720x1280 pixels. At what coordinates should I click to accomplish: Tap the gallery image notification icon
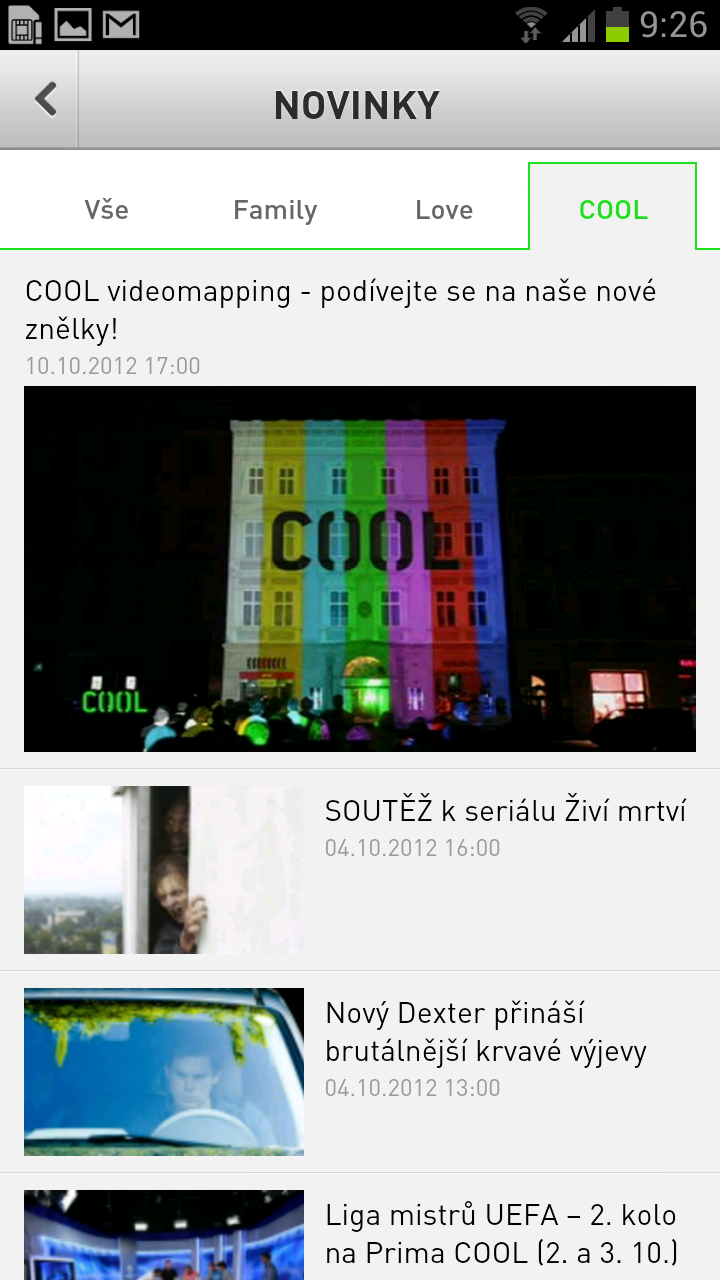point(74,25)
